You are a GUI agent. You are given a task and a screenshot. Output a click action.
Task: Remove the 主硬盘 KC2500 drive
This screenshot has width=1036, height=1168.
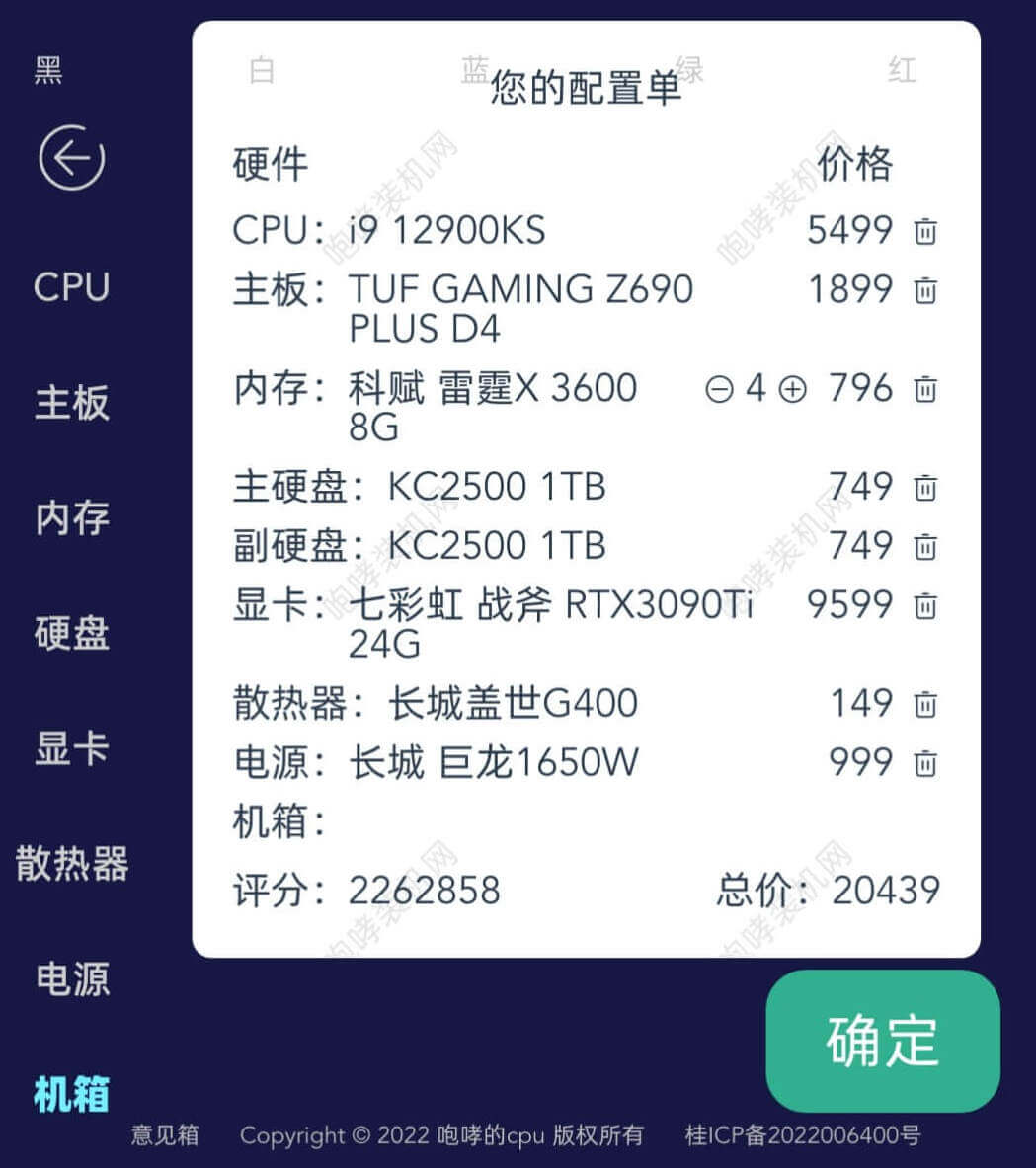coord(925,487)
